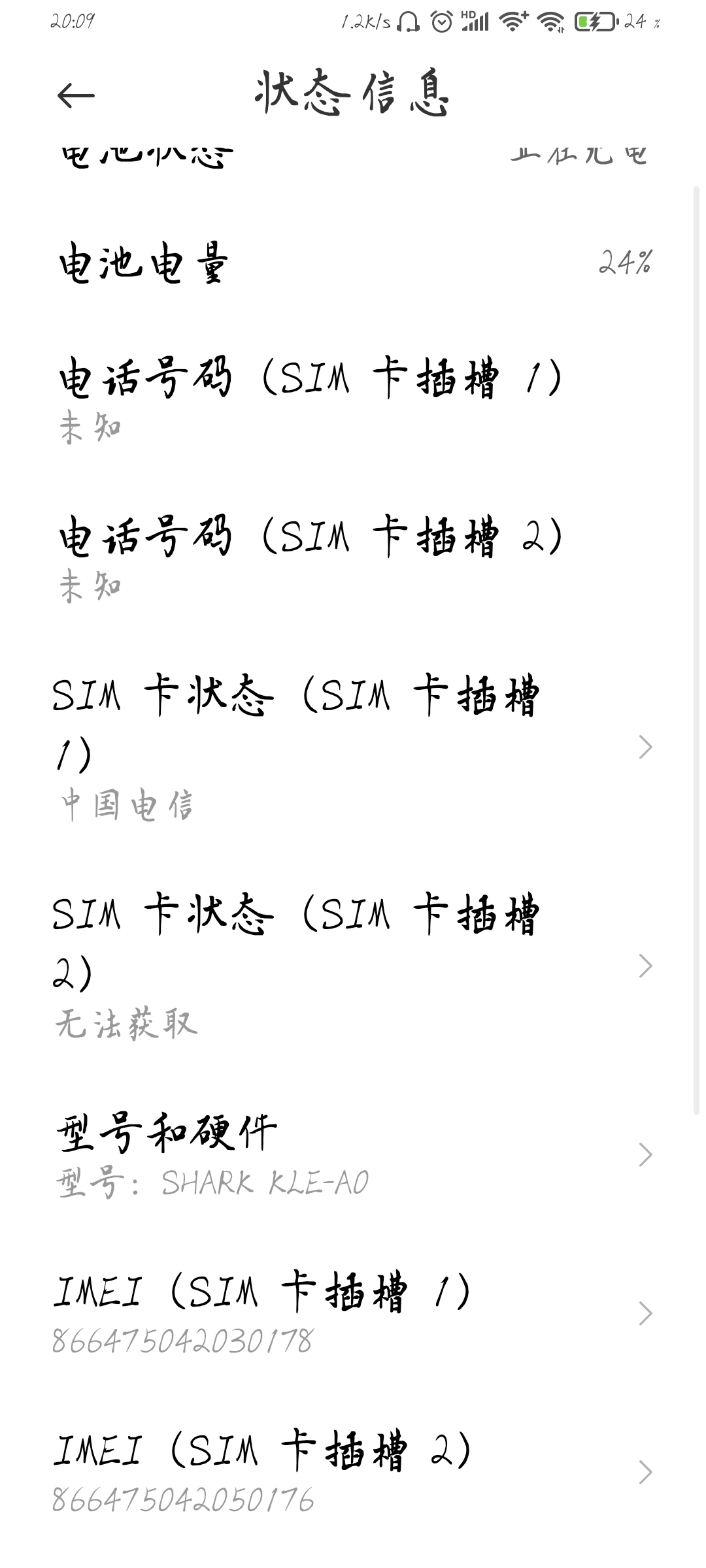
Task: View IMEI for SIM 卡插槽 1
Action: [x=353, y=1314]
